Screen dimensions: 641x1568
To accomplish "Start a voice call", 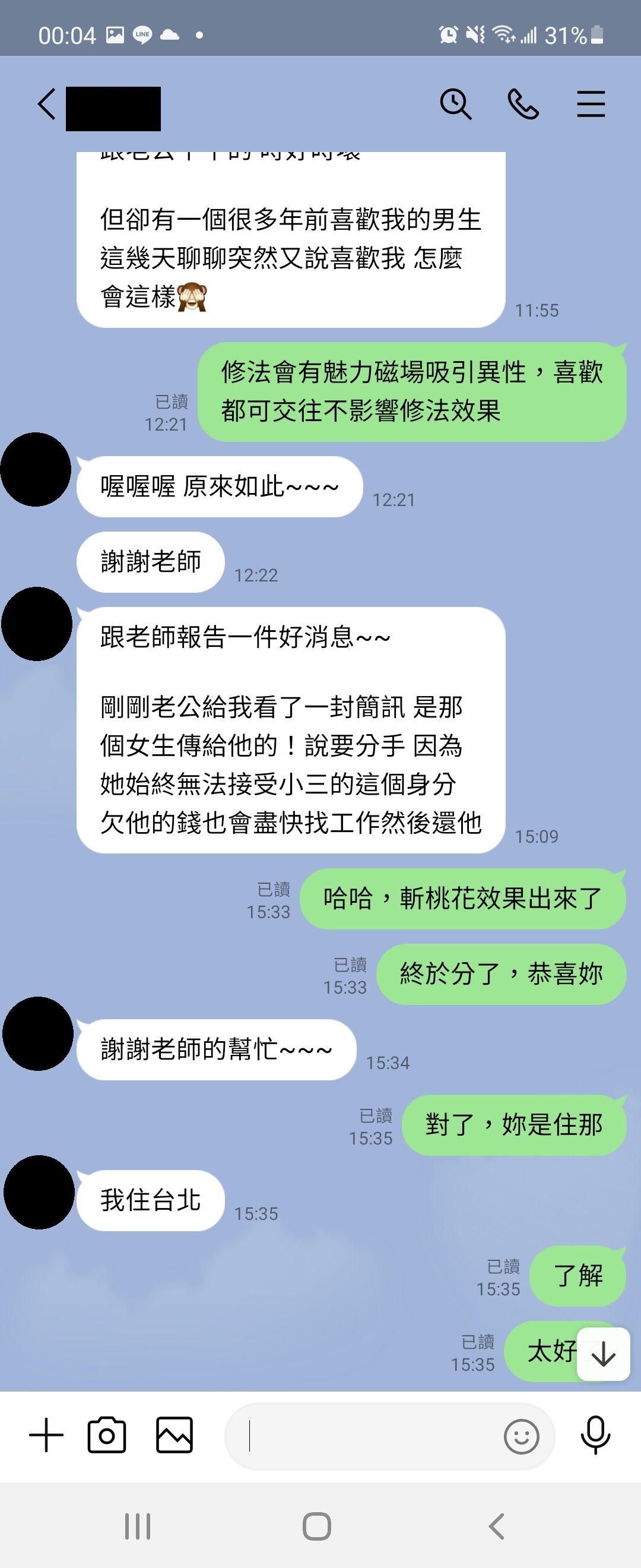I will 523,104.
